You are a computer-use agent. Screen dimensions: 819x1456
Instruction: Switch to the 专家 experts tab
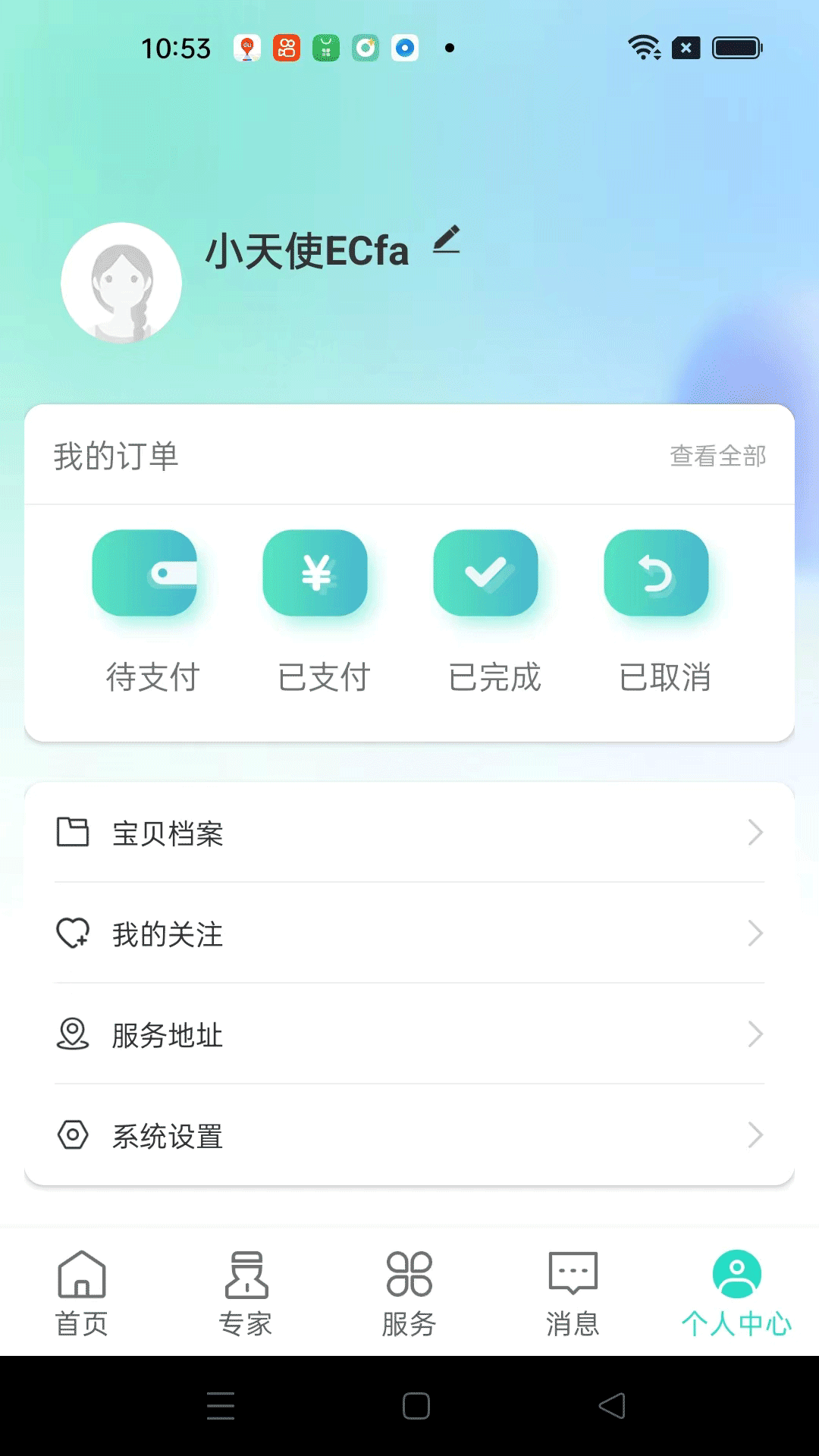coord(245,1289)
